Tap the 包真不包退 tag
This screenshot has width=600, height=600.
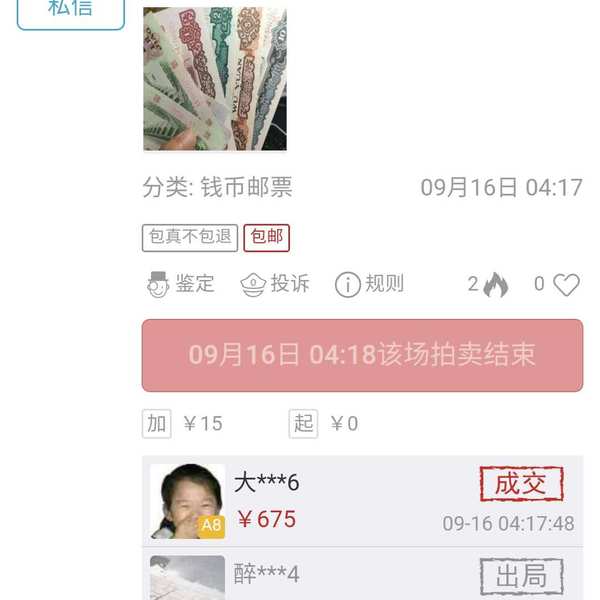pos(190,237)
